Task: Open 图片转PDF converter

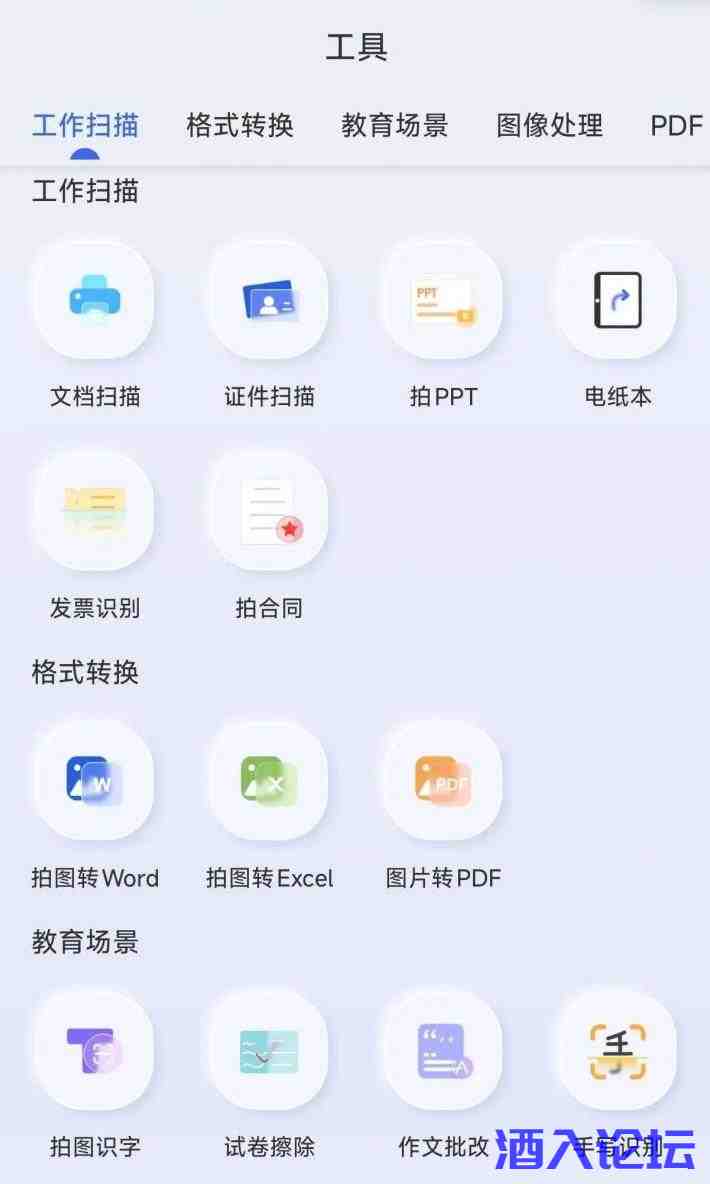Action: pos(443,781)
